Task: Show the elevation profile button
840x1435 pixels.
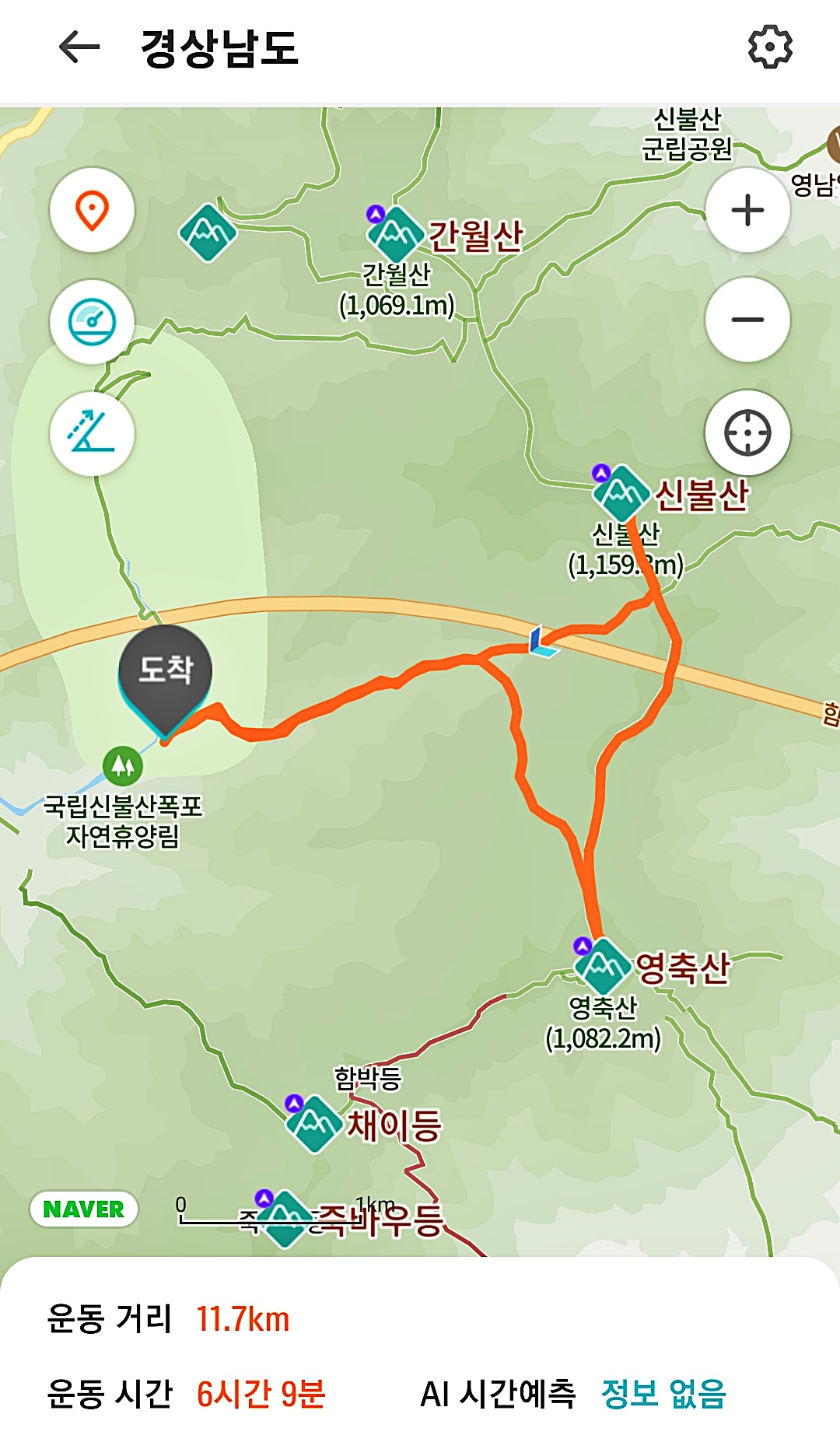Action: pos(92,433)
